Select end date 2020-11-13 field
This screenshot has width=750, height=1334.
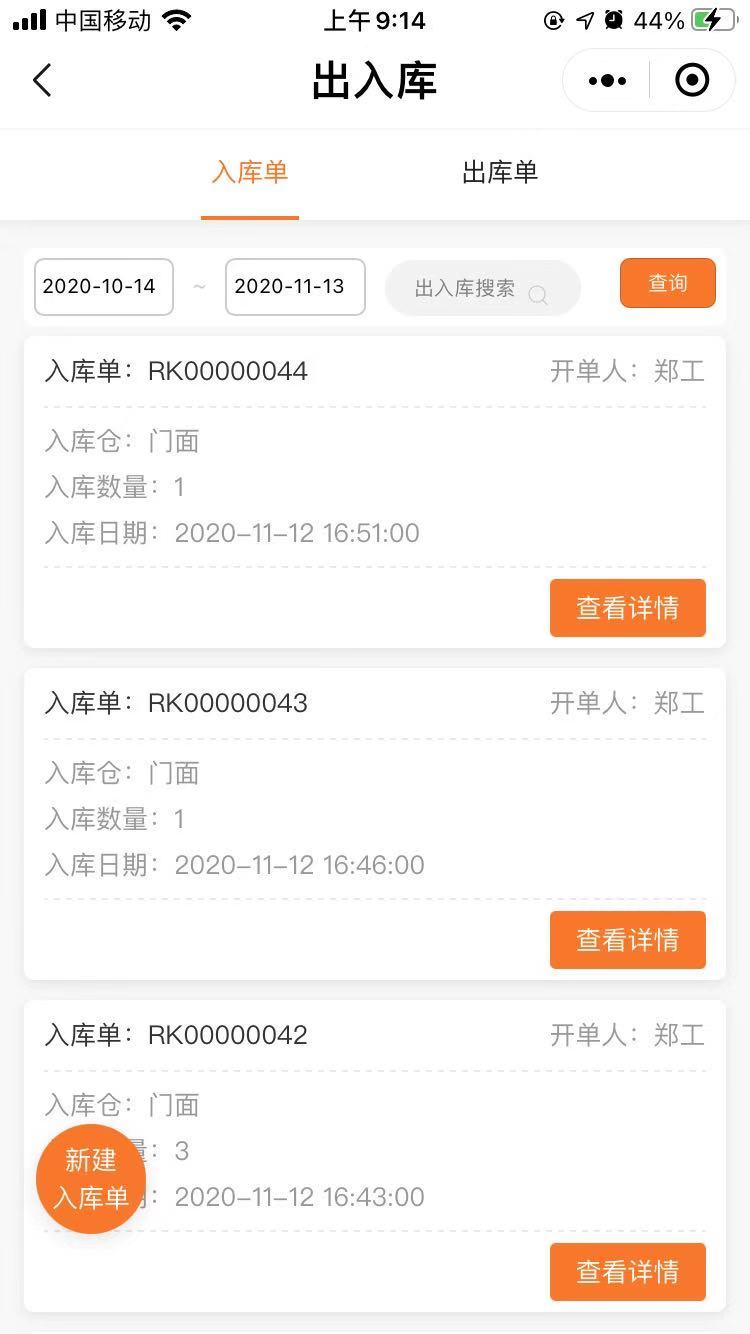[295, 287]
